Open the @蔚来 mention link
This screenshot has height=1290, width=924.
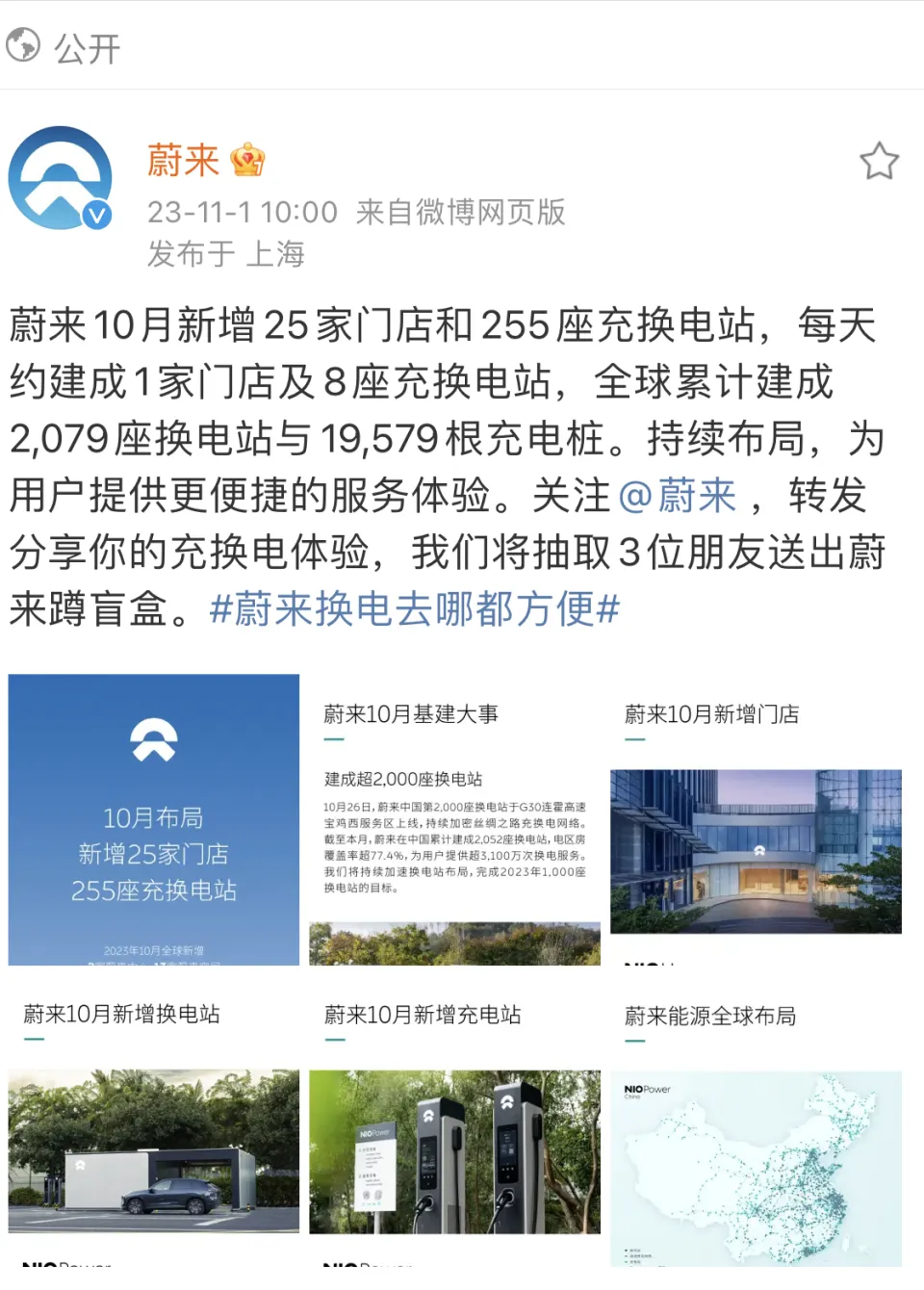[x=677, y=496]
